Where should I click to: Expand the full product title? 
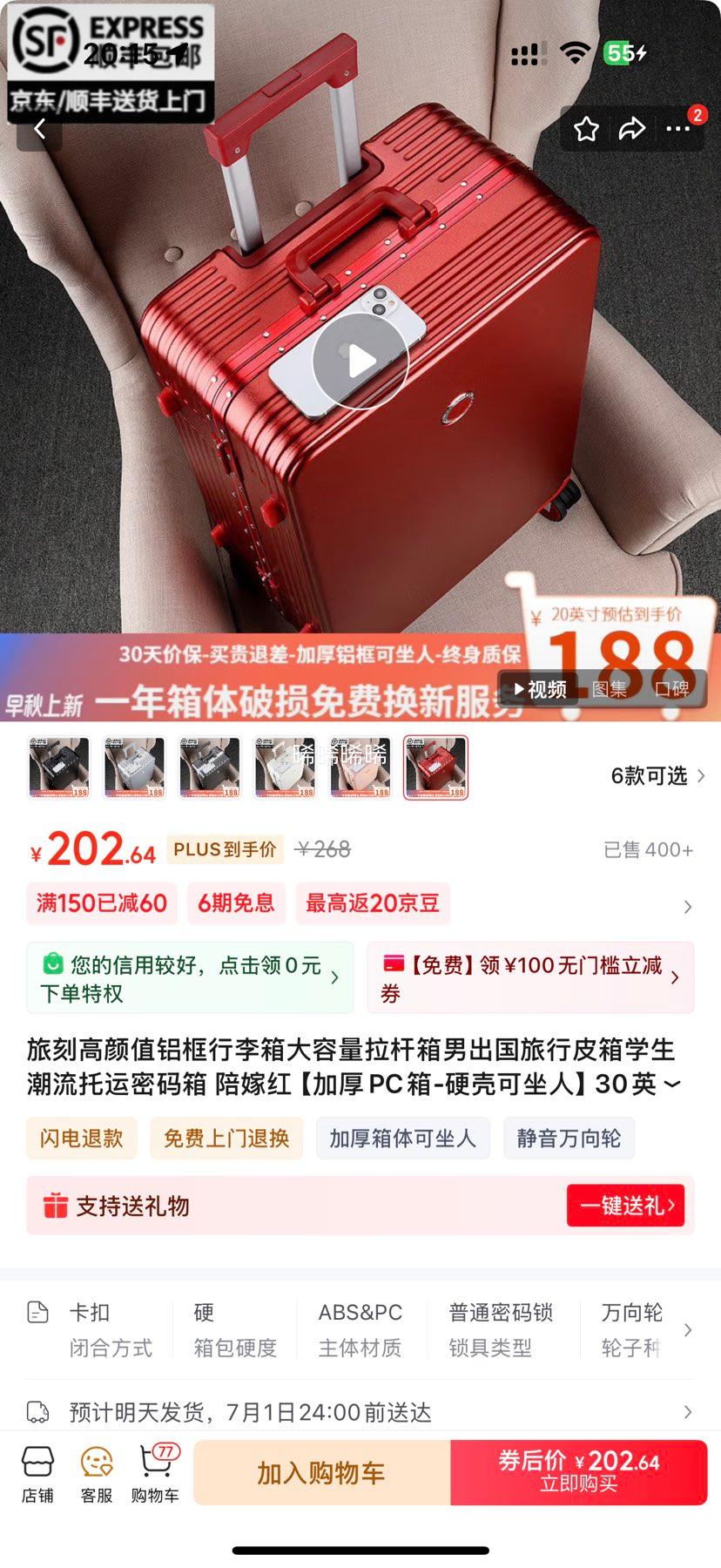[671, 1085]
